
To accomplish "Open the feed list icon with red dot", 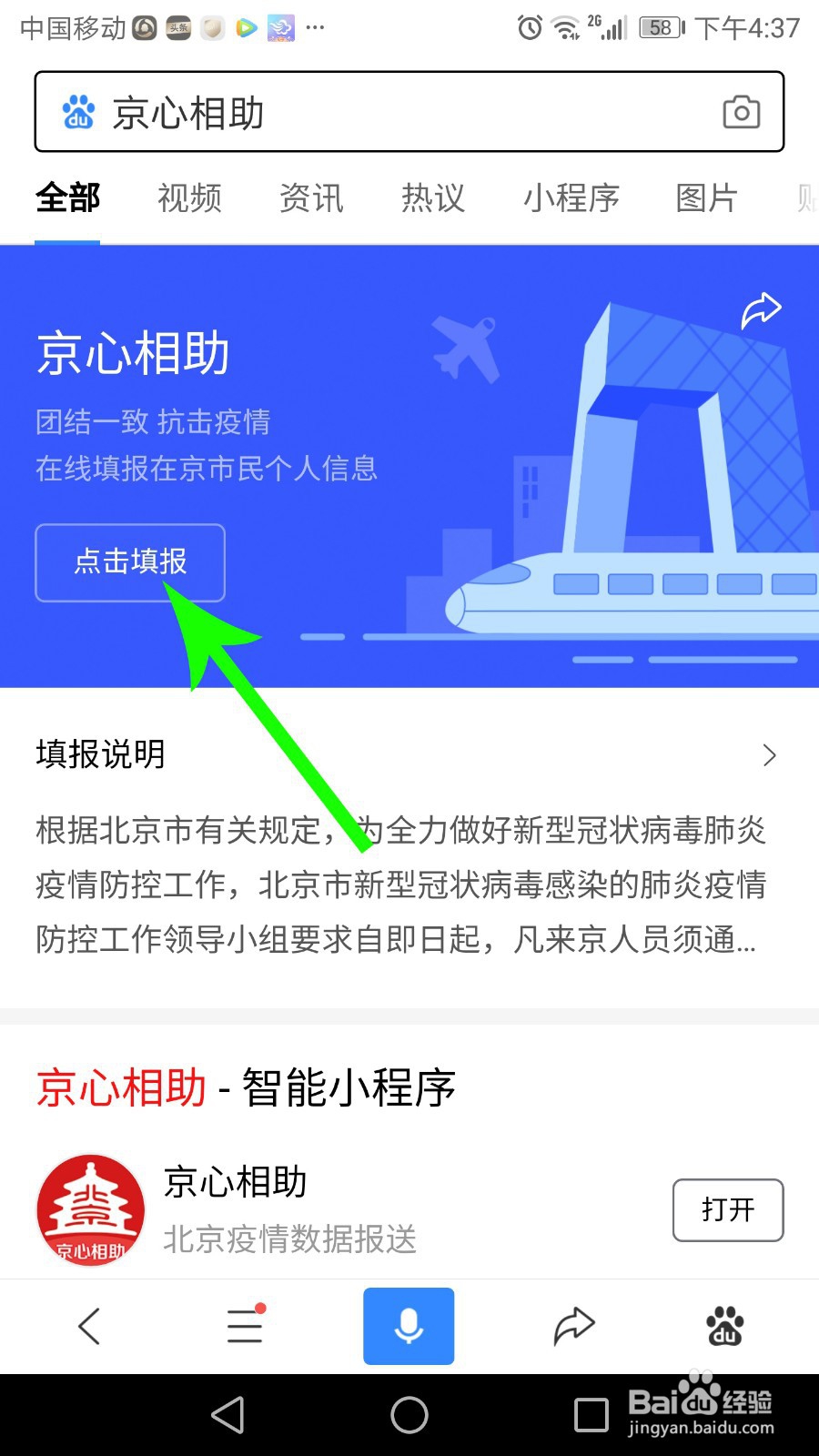I will coord(244,1326).
